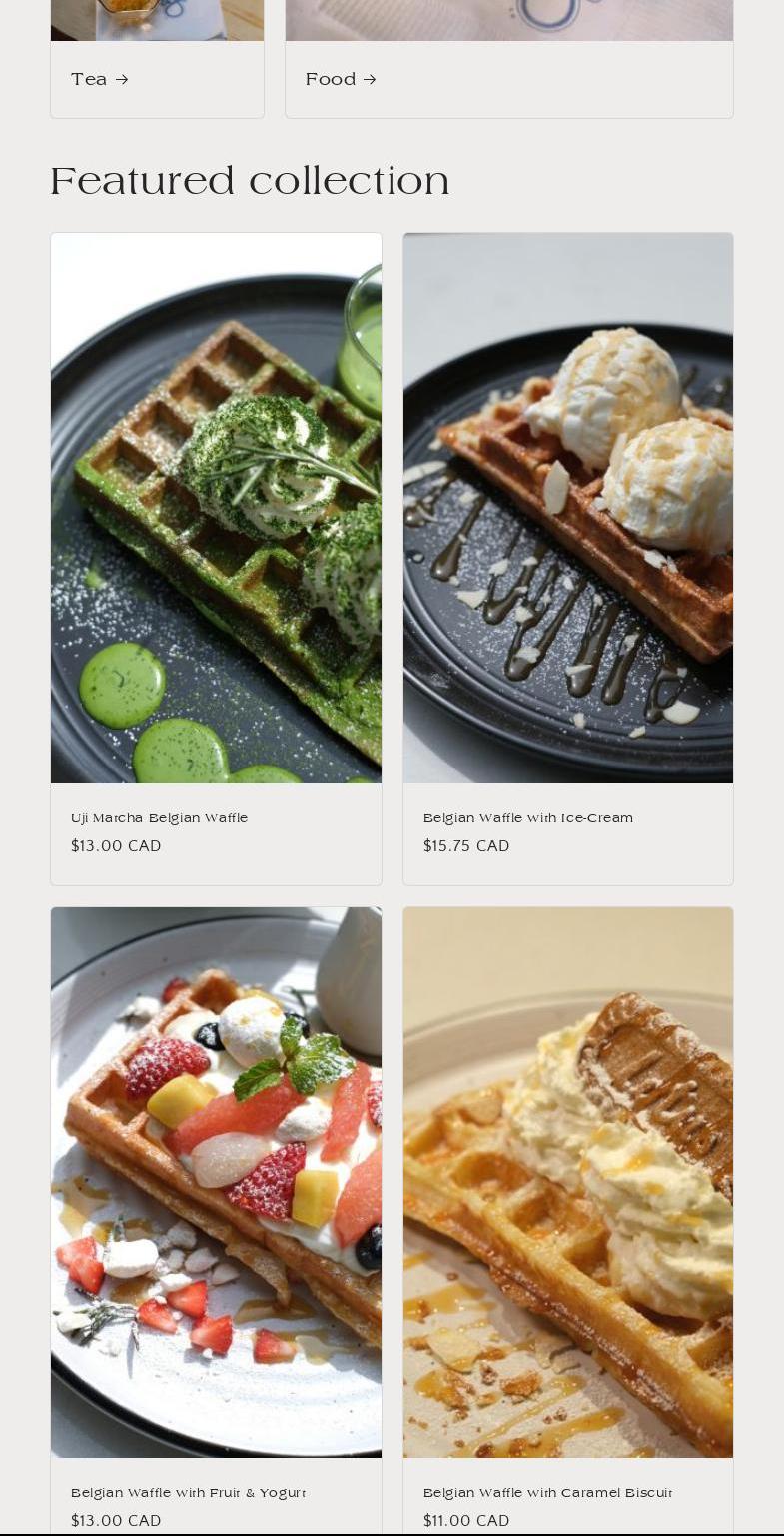Open the Food collection link

(x=341, y=80)
